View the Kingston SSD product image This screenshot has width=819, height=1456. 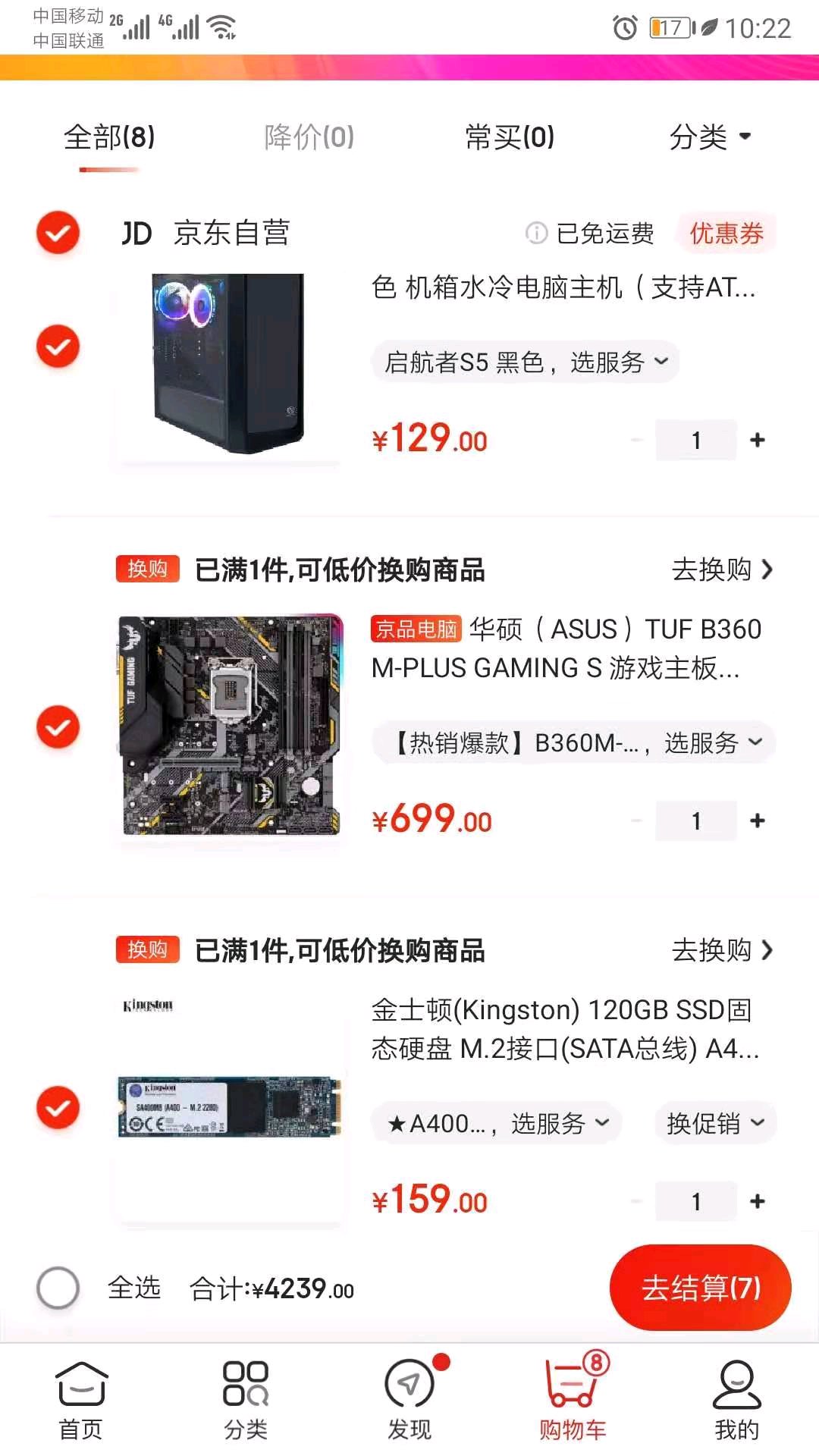tap(230, 1108)
